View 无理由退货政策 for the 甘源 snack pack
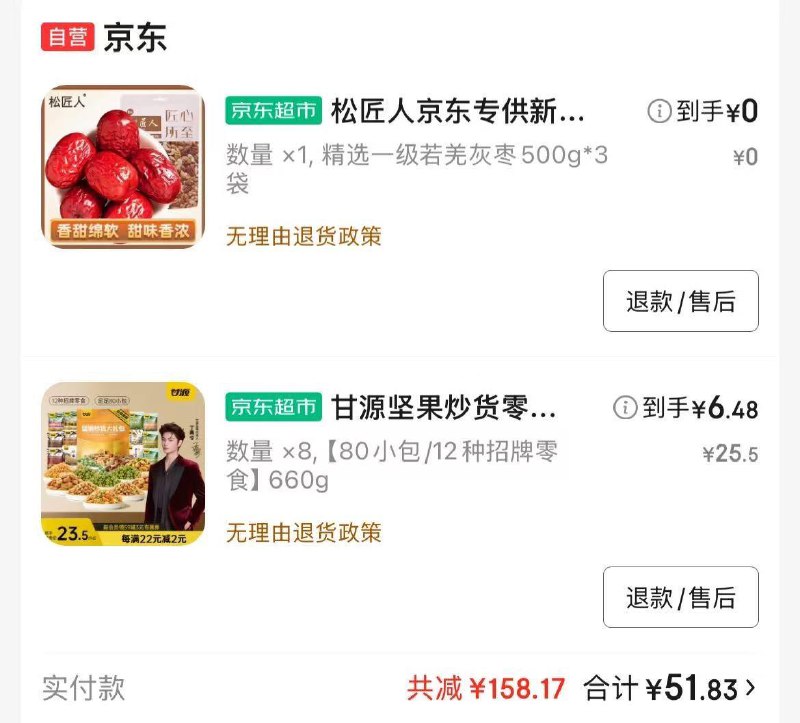This screenshot has height=723, width=800. coord(304,532)
